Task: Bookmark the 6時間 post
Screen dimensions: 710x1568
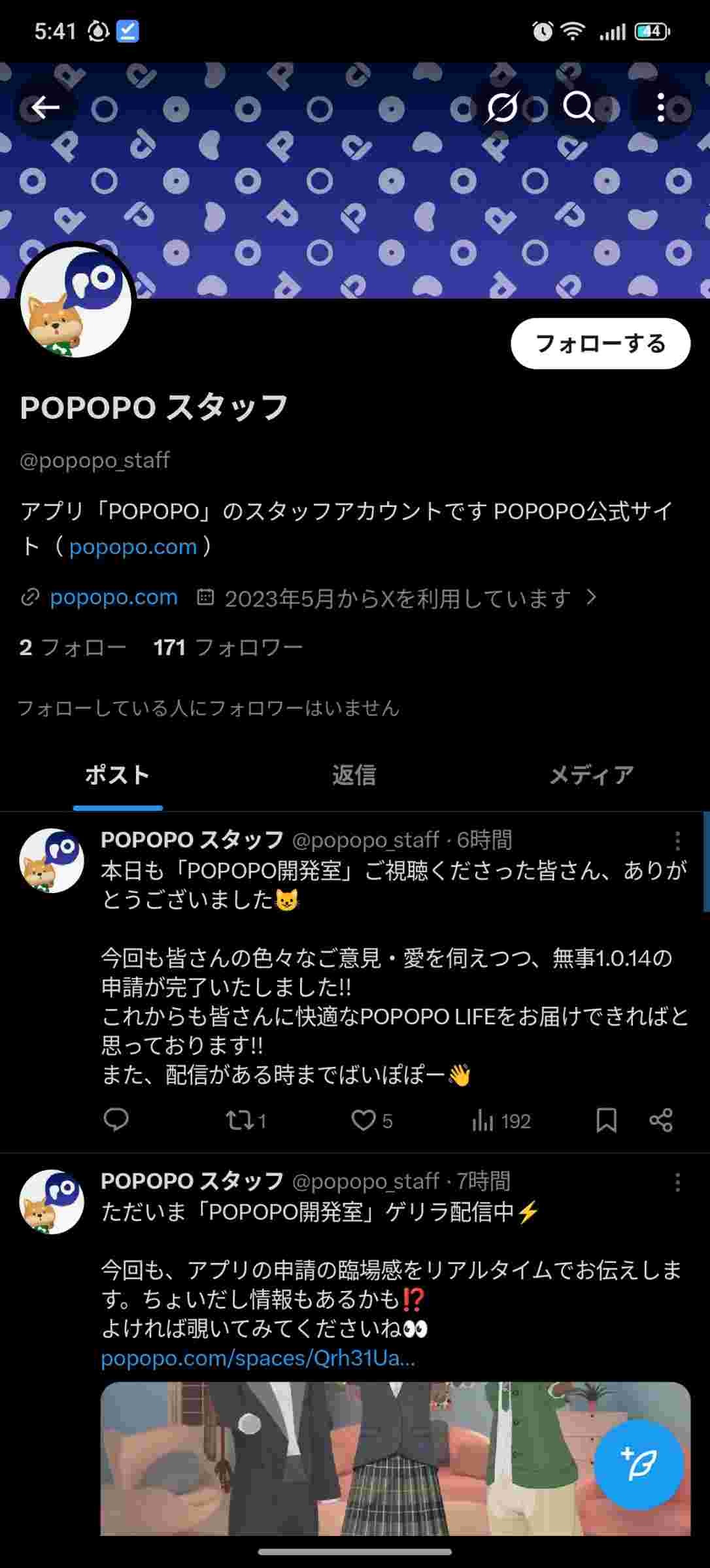Action: pyautogui.click(x=606, y=1120)
